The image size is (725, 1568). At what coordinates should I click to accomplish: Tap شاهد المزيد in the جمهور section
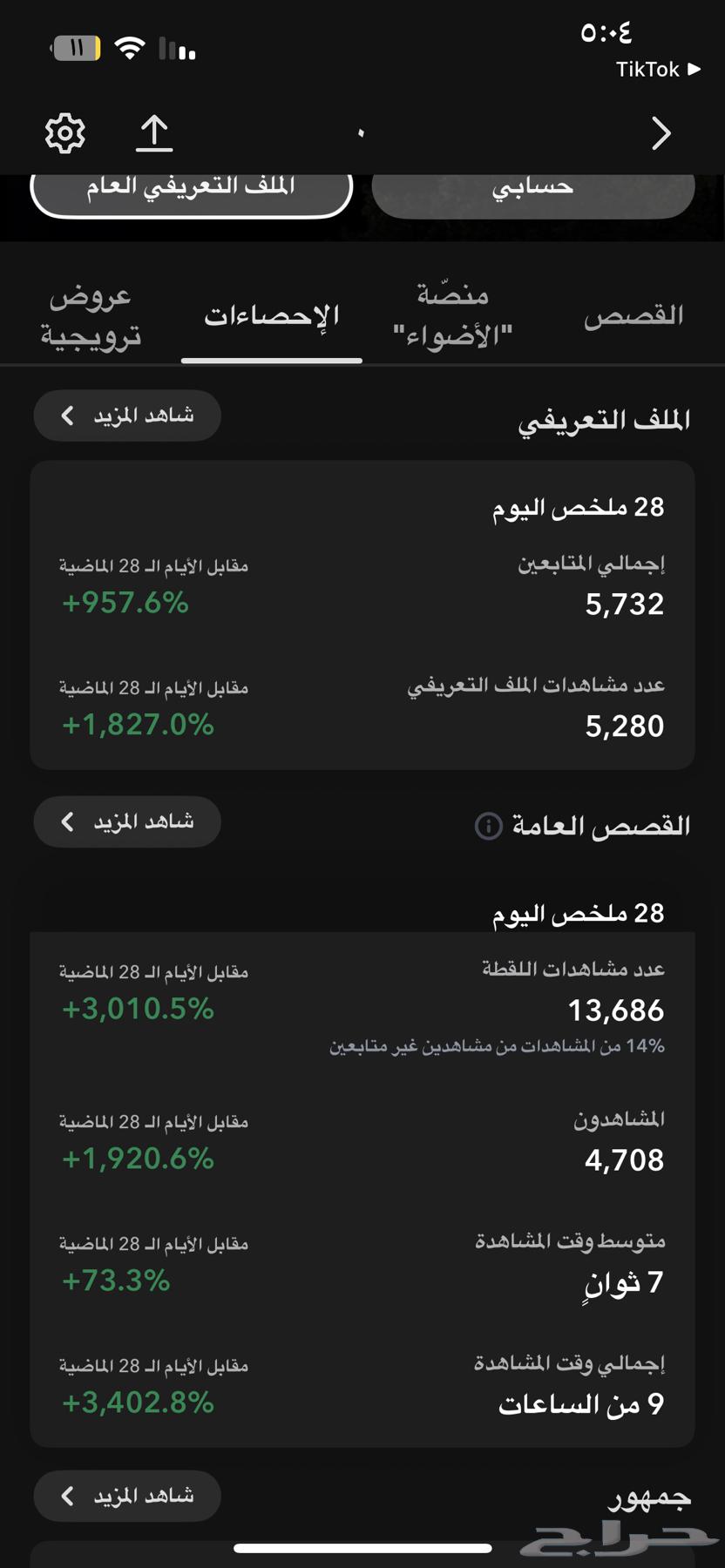pyautogui.click(x=126, y=1496)
